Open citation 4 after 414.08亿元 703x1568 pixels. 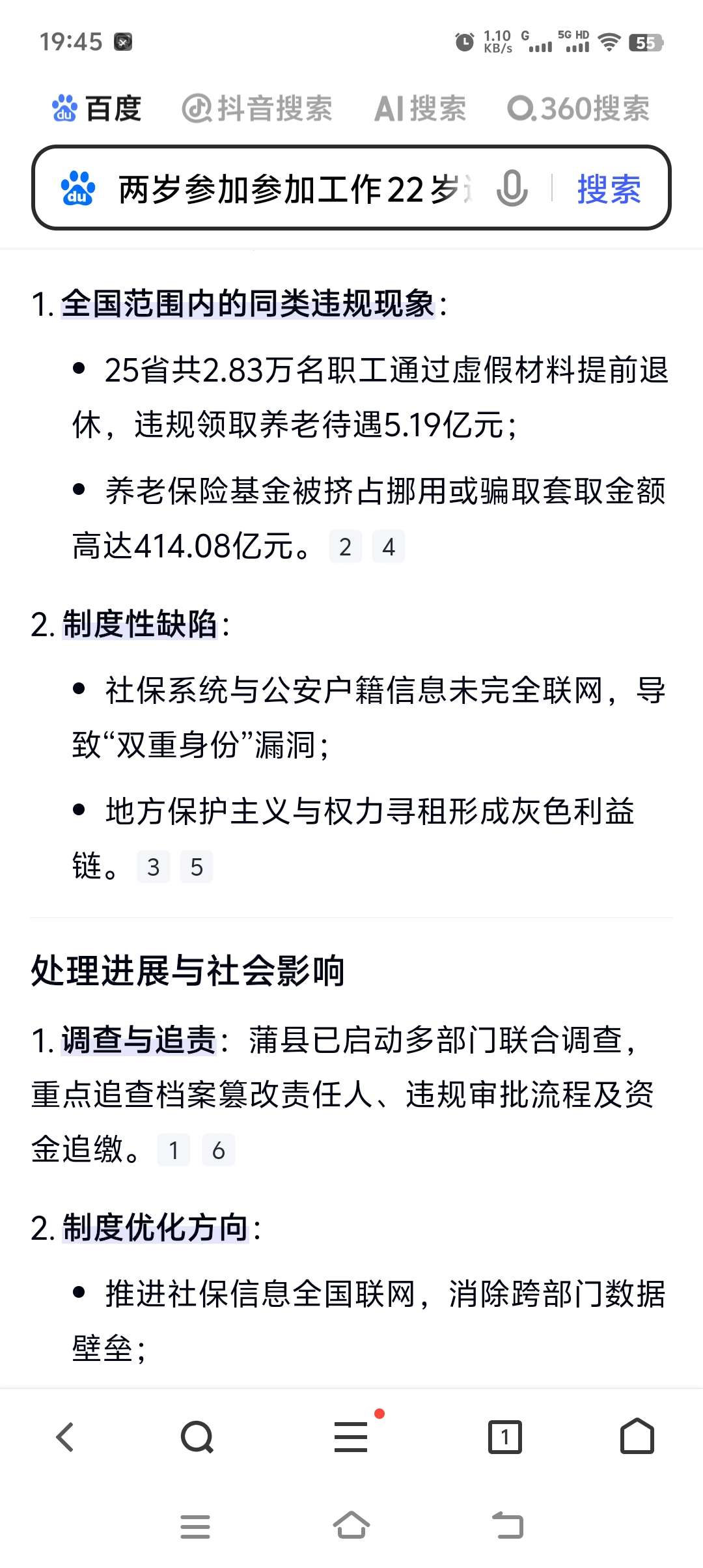[x=389, y=546]
